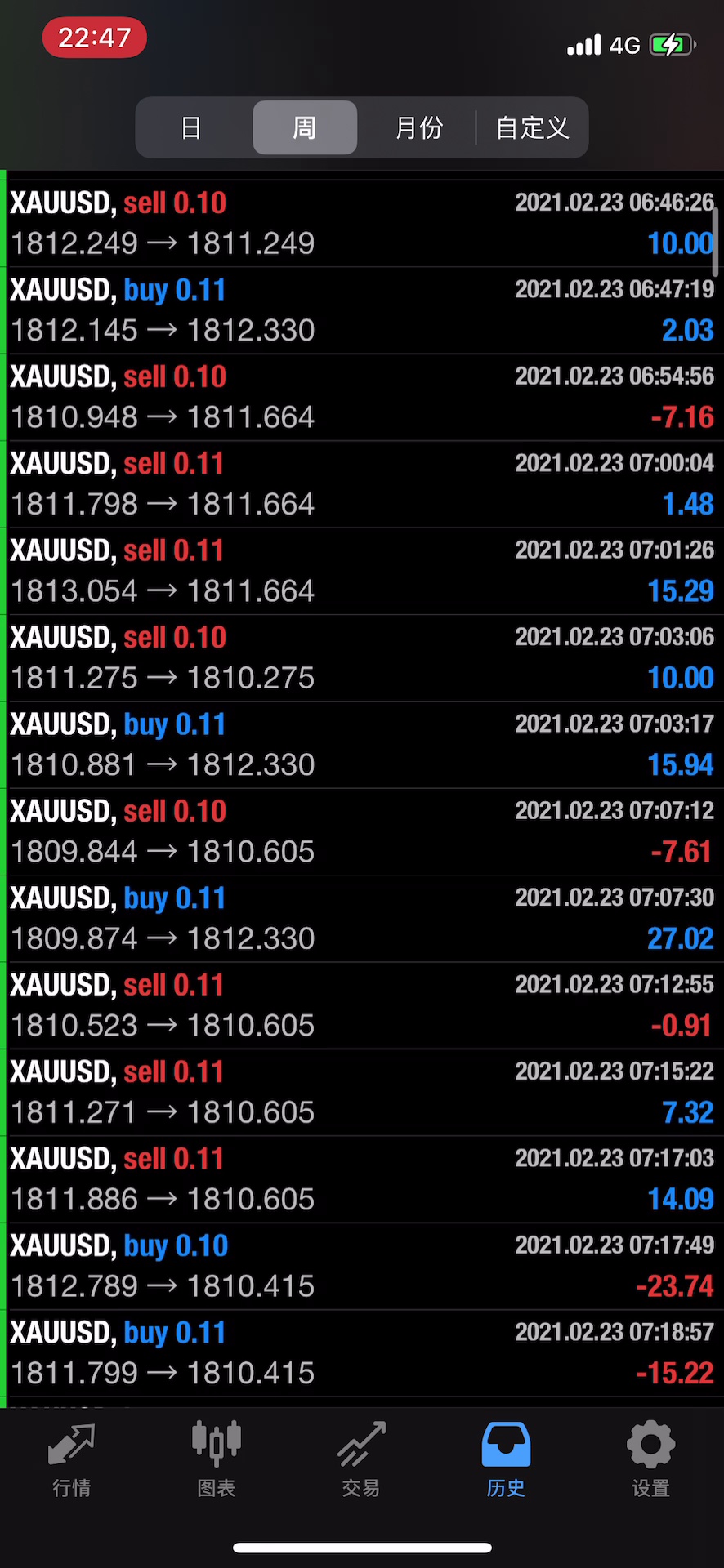Viewport: 724px width, 1568px height.
Task: Open the sell trade with -7.16 loss
Action: 362,397
